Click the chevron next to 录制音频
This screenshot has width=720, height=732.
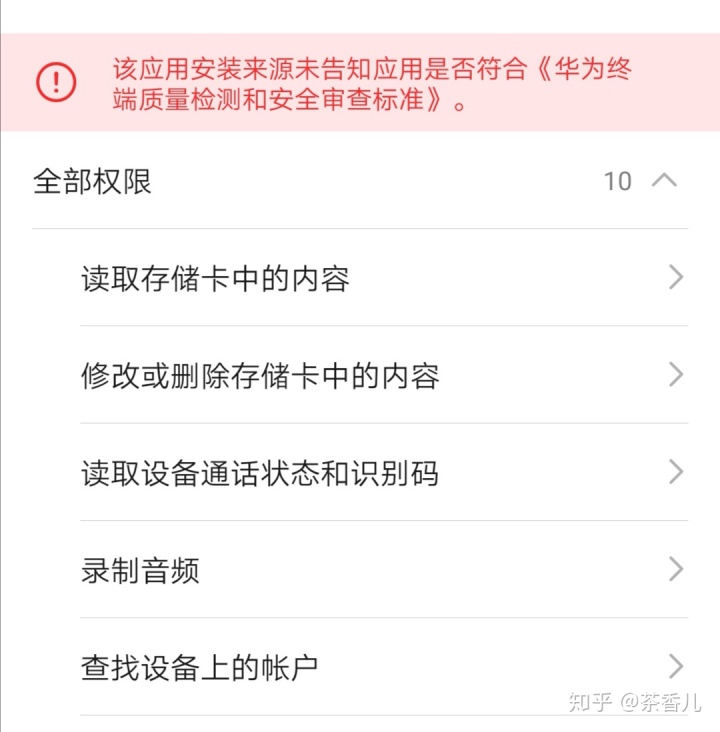[x=676, y=571]
